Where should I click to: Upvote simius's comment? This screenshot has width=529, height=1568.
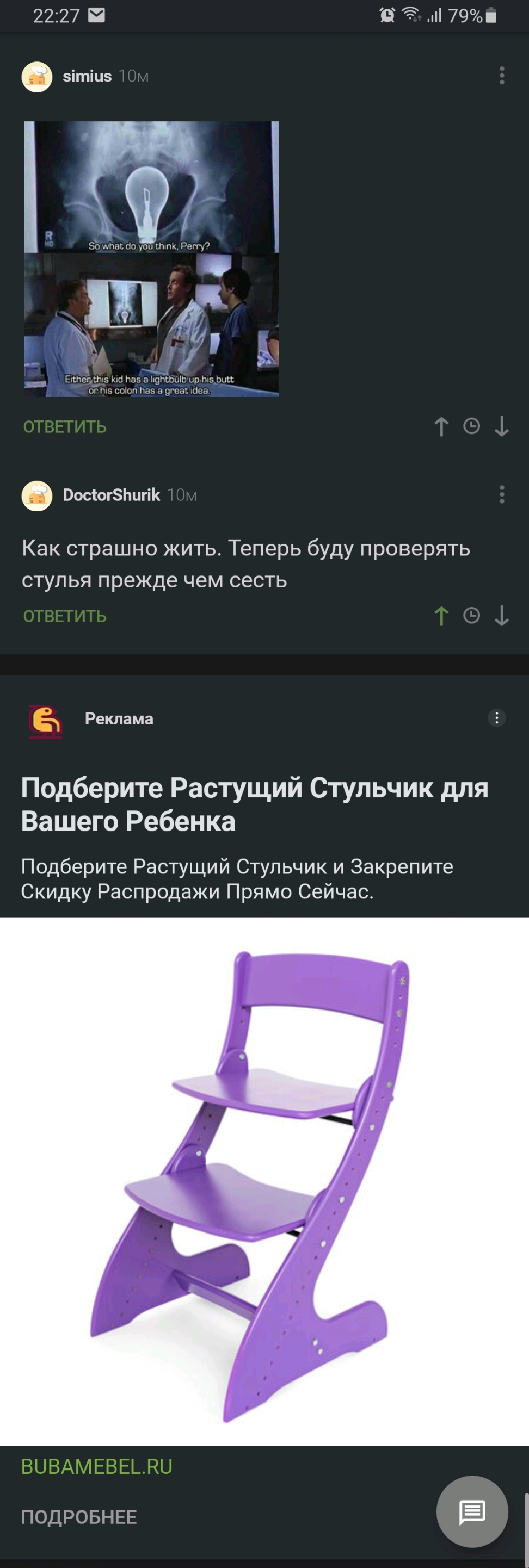tap(441, 427)
